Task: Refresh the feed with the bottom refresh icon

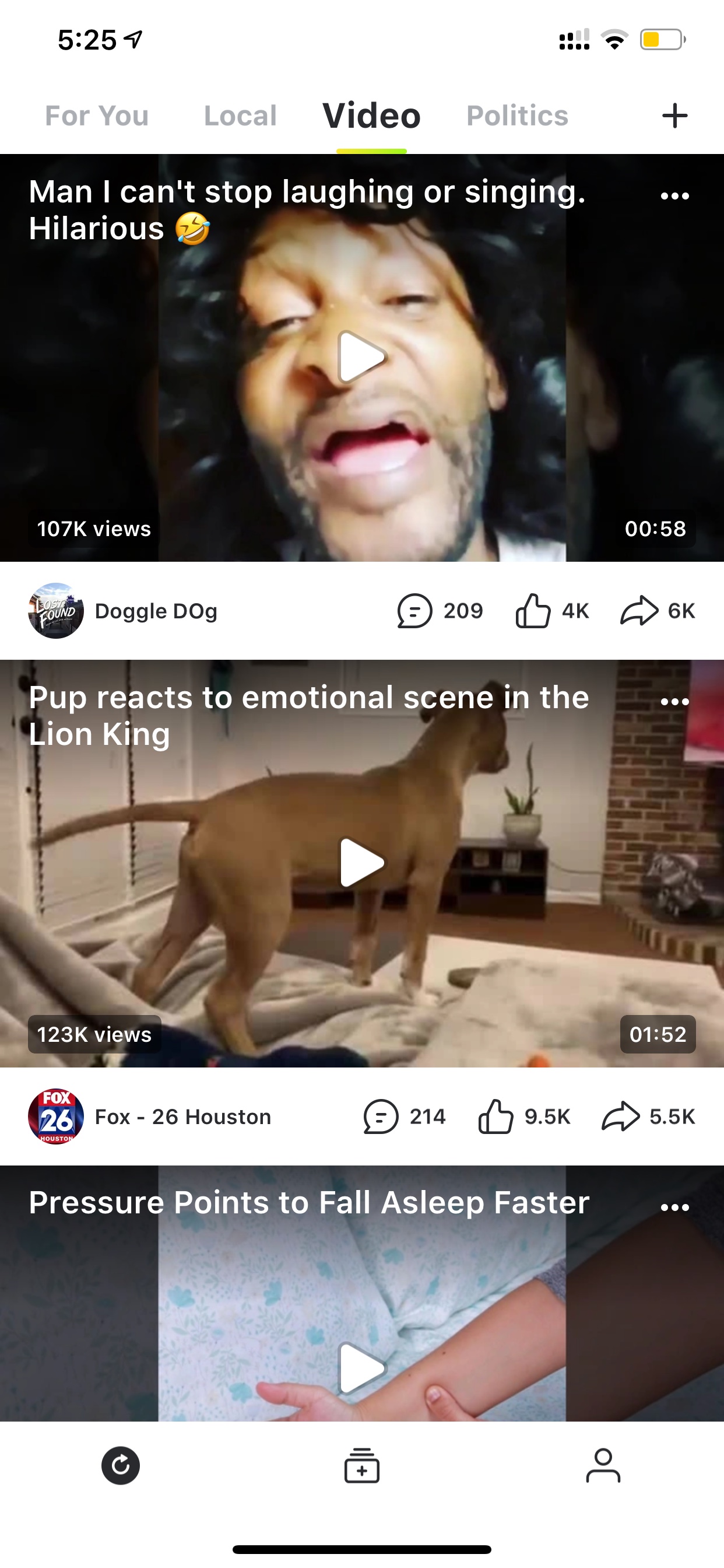Action: pyautogui.click(x=121, y=1466)
